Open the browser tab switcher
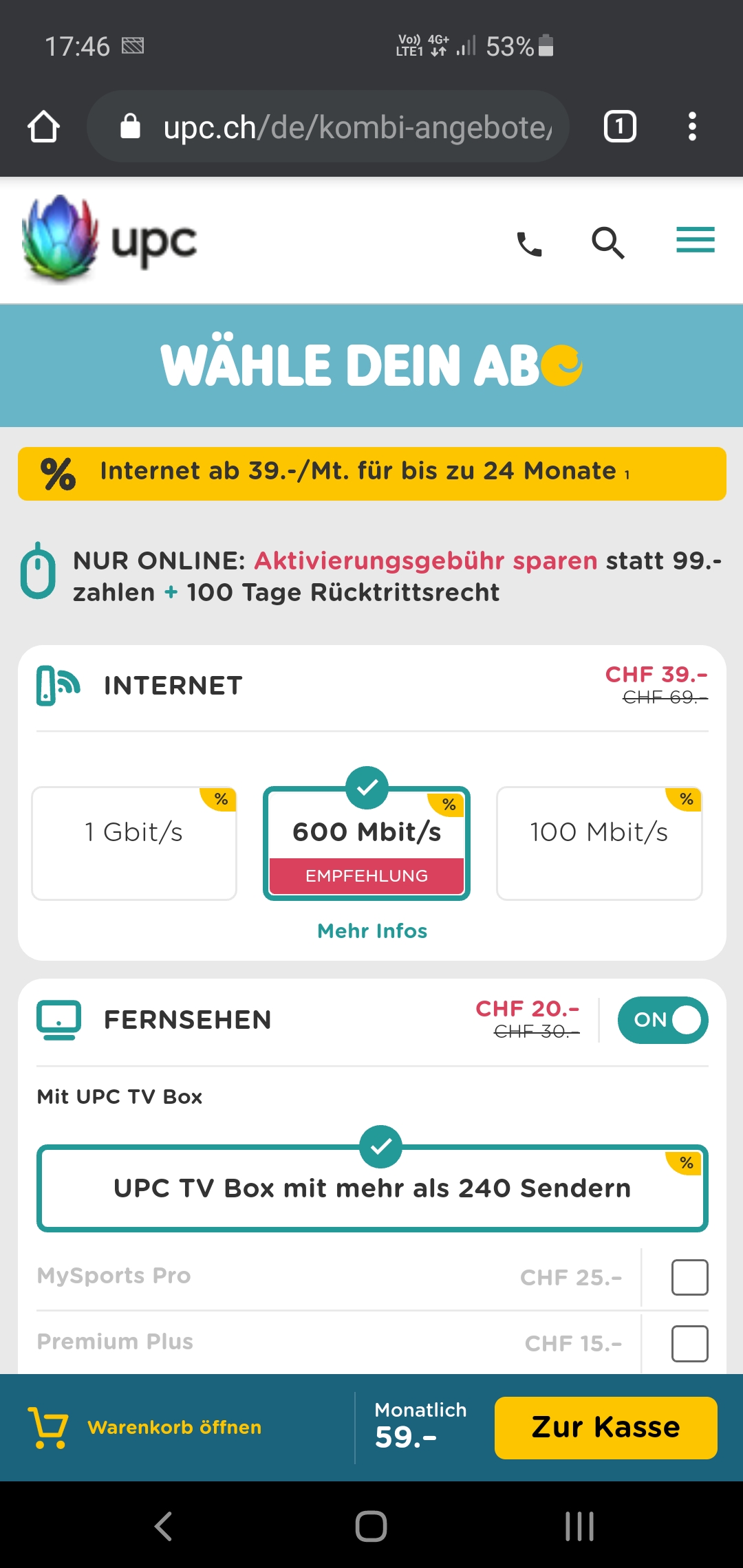Viewport: 743px width, 1568px height. click(x=619, y=127)
